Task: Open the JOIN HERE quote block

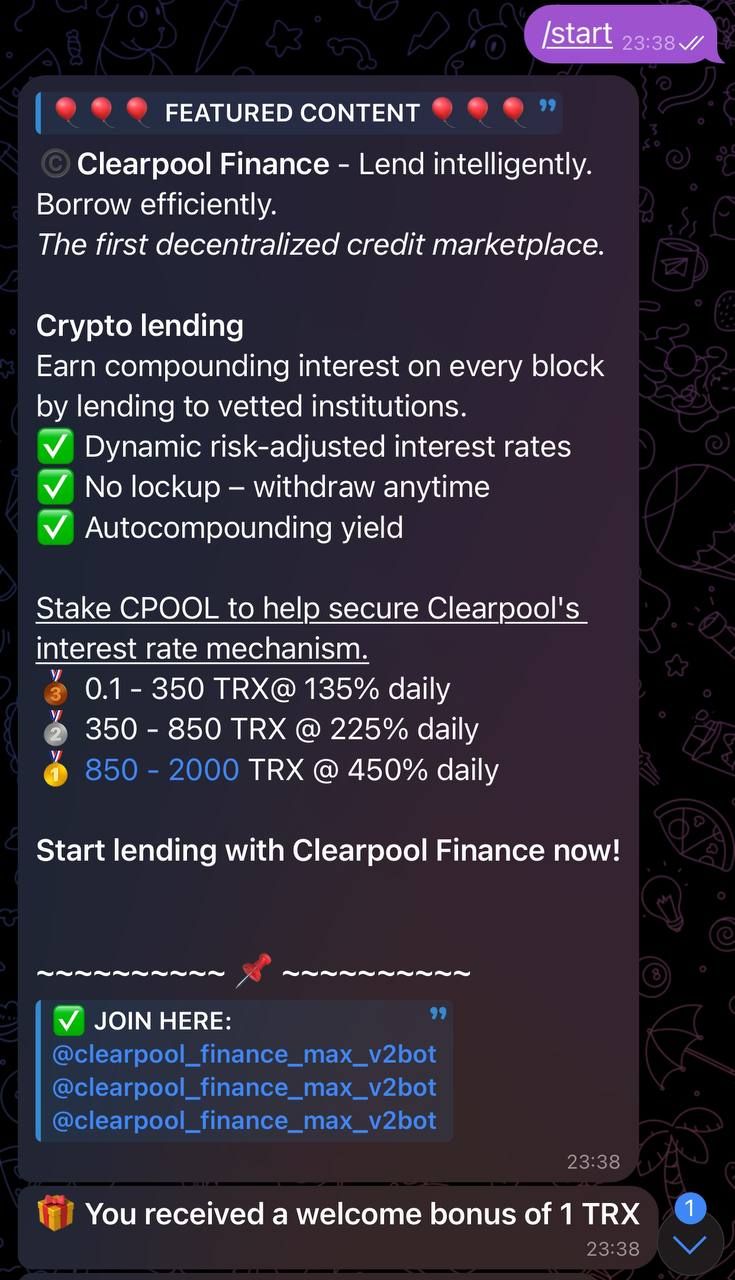Action: tap(245, 1070)
